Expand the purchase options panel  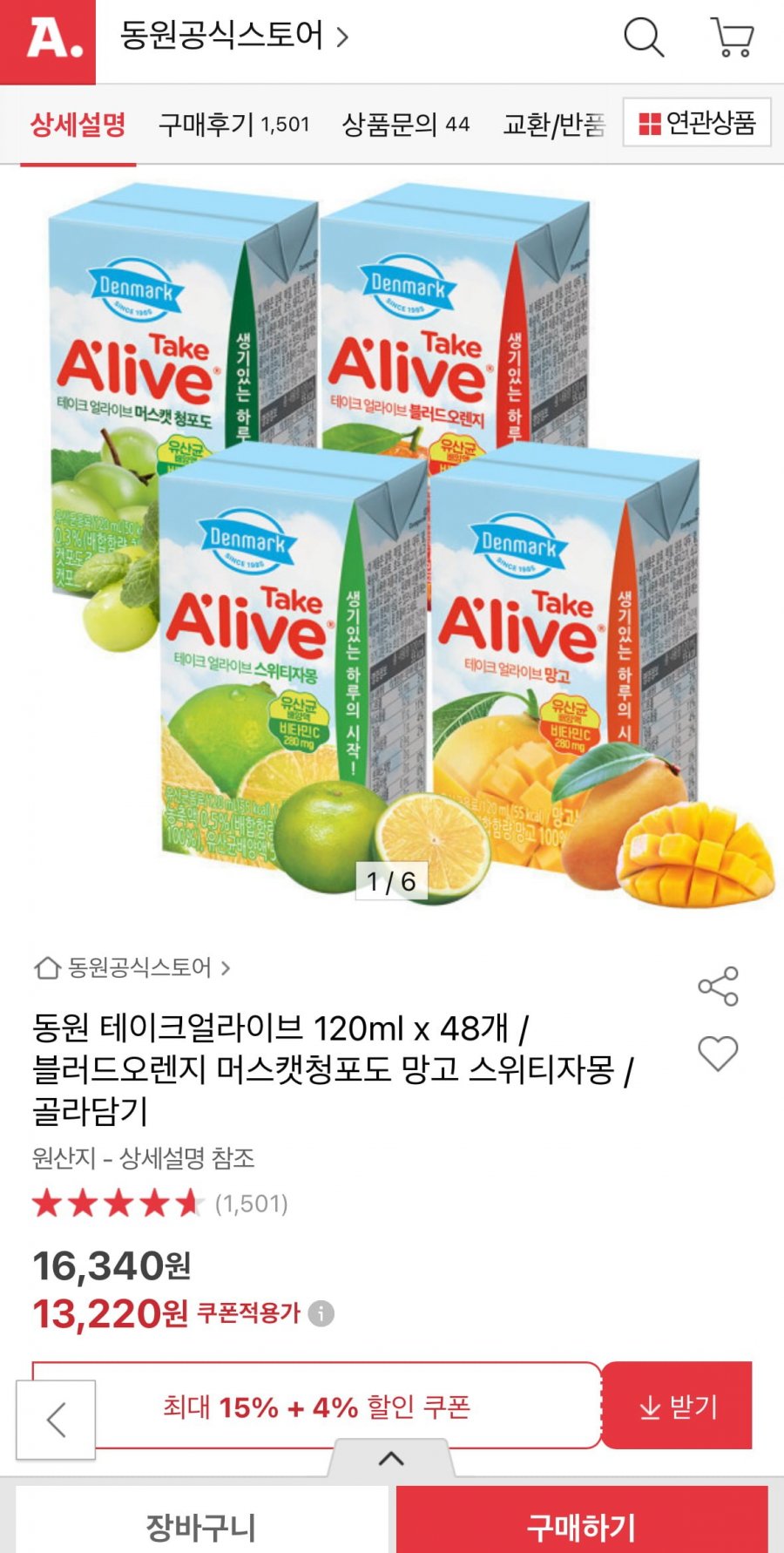pos(391,1457)
